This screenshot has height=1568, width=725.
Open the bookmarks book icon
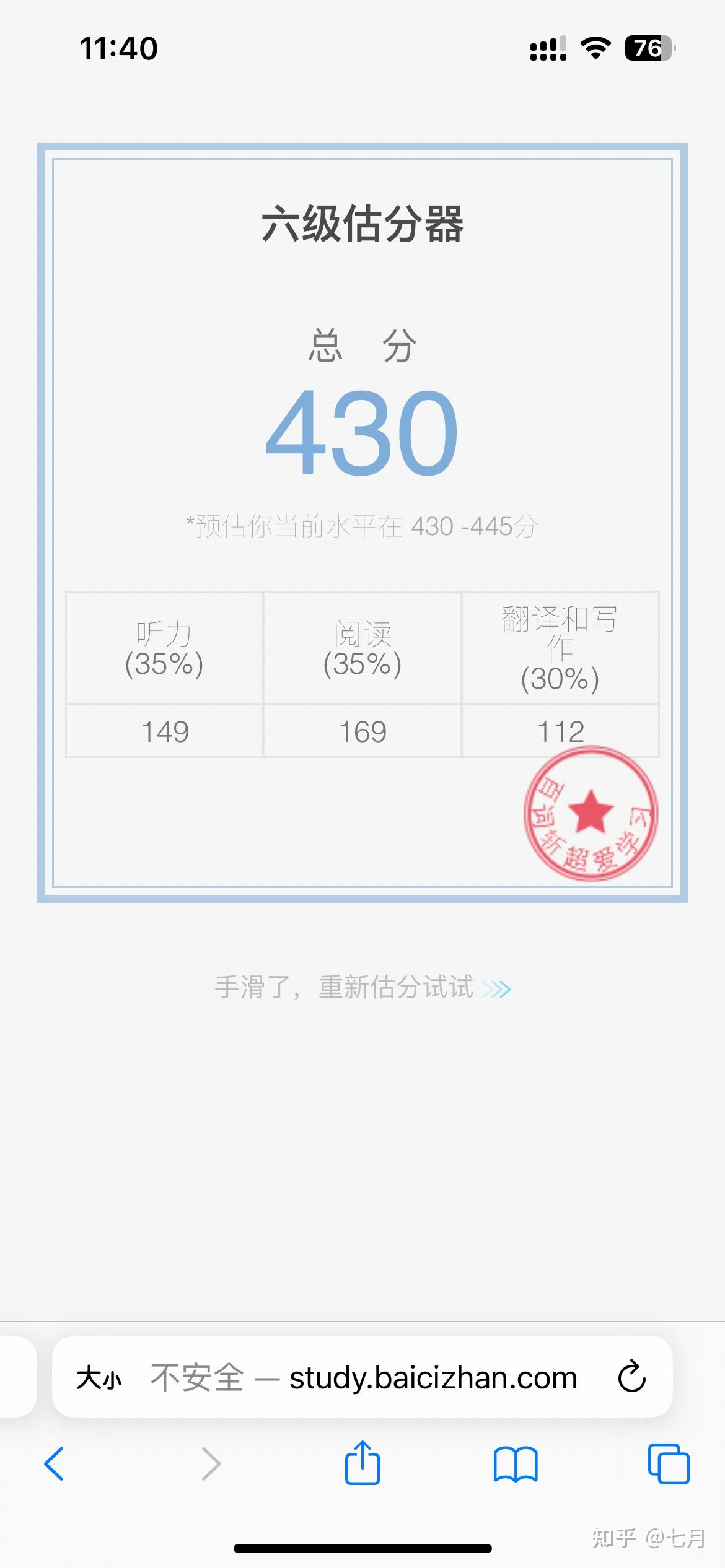(x=516, y=1465)
